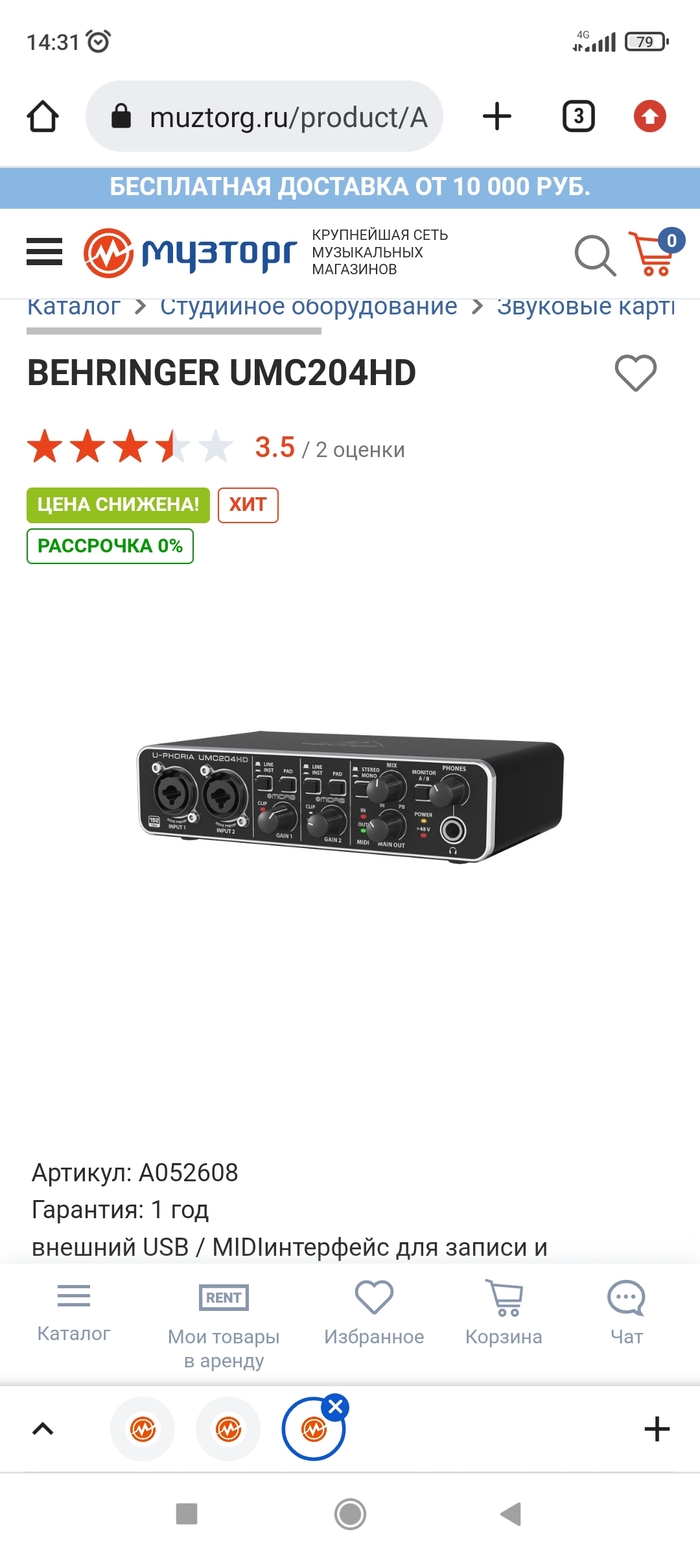Open Студийное оборудование breadcrumb
Image resolution: width=700 pixels, height=1556 pixels.
click(x=308, y=306)
